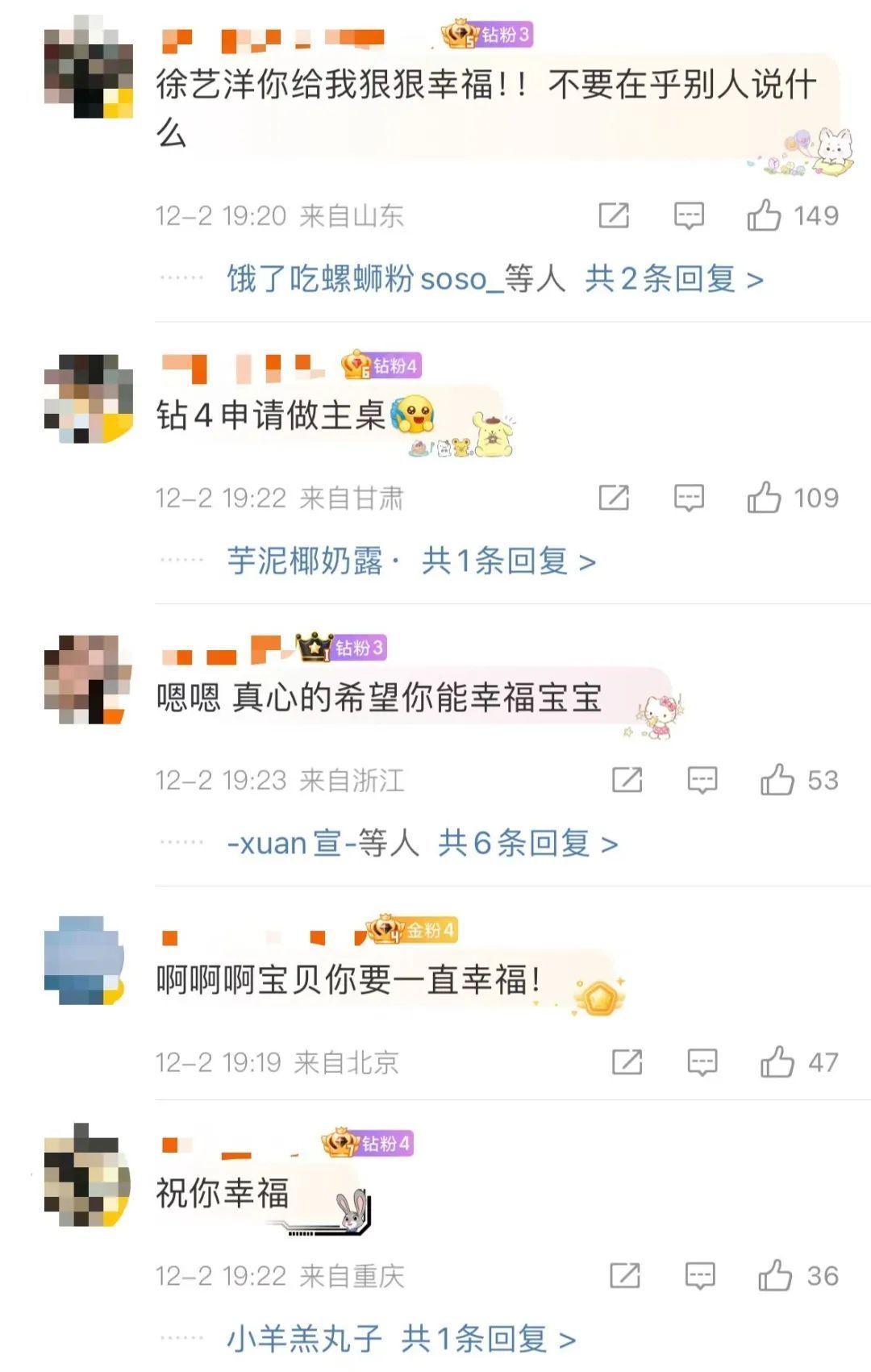This screenshot has height=1372, width=871.
Task: Expand 共2条回复 under the 山东 comment
Action: click(x=674, y=279)
